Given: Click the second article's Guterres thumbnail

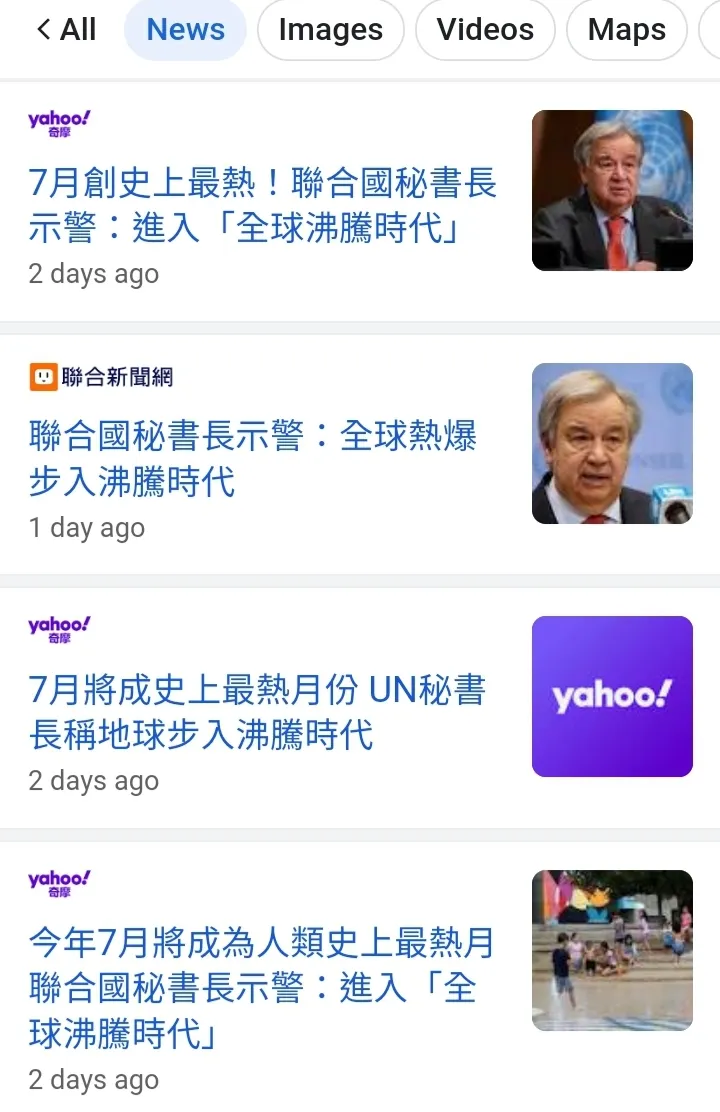Looking at the screenshot, I should tap(611, 443).
